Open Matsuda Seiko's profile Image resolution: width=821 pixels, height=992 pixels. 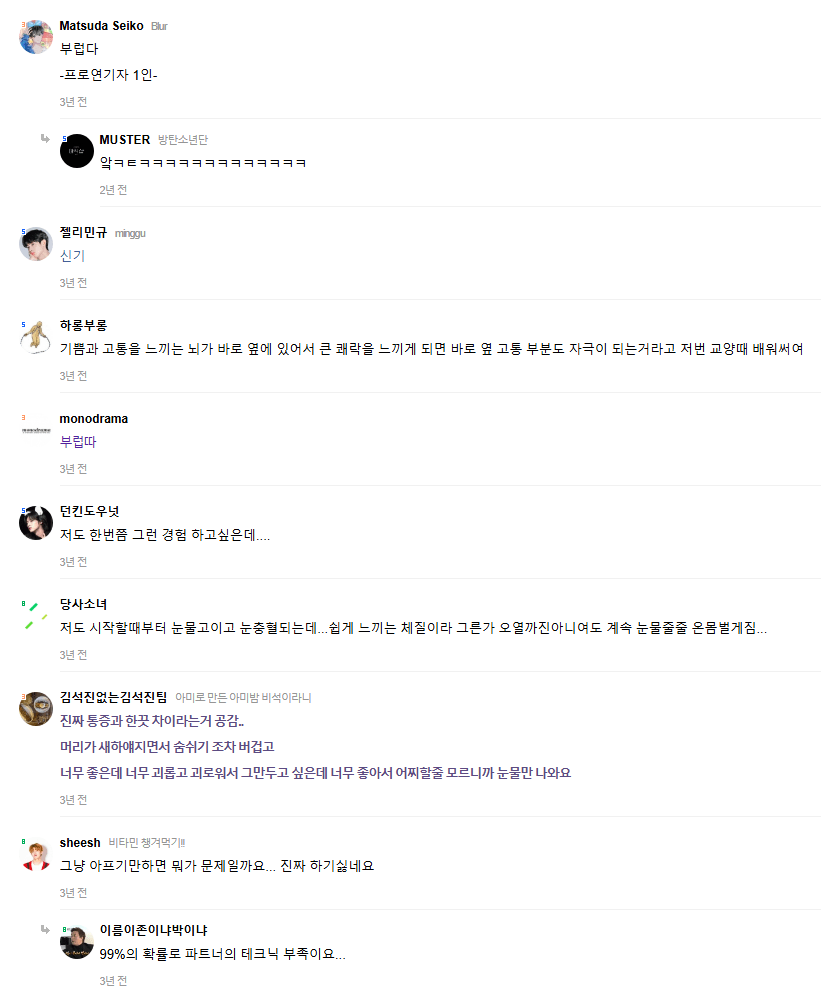click(x=101, y=26)
